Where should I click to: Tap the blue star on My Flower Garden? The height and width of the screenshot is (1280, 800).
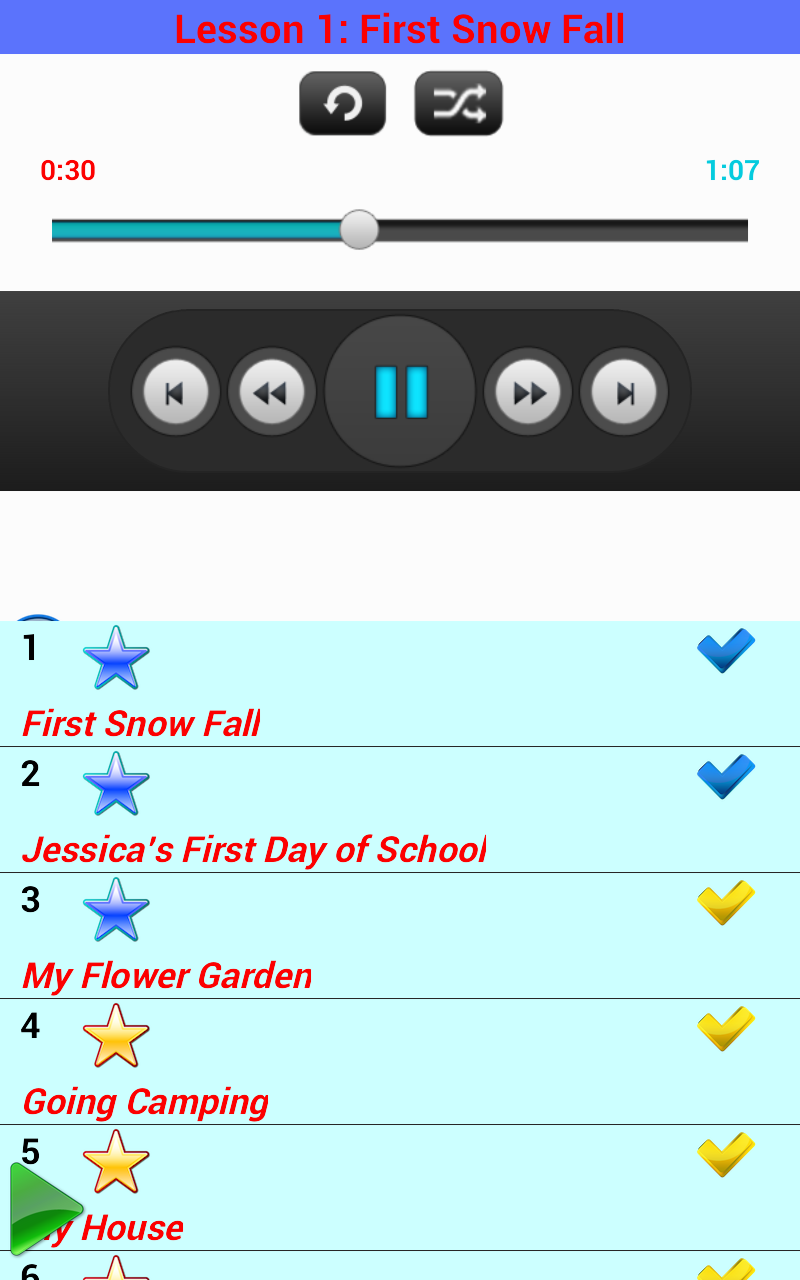pos(116,910)
